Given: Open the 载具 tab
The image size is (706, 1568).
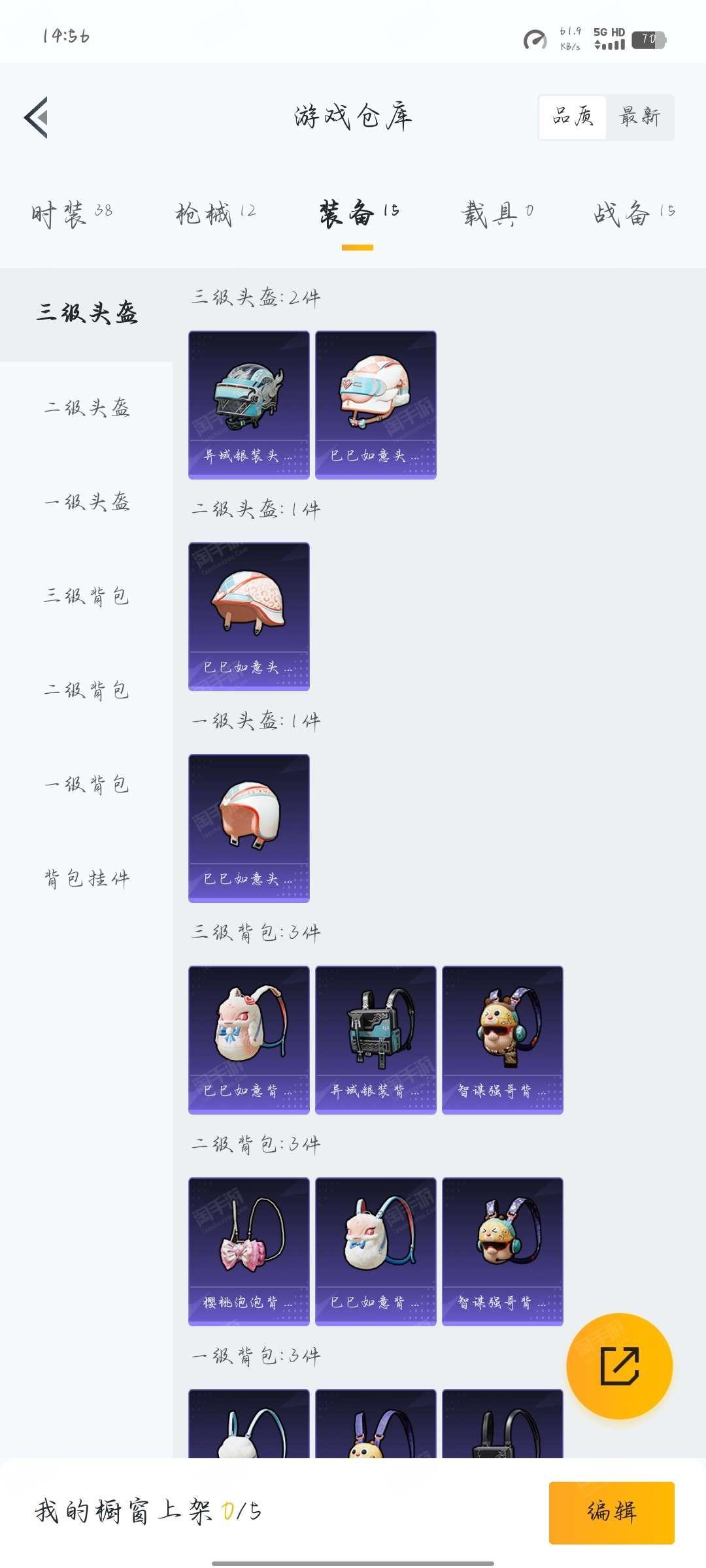Looking at the screenshot, I should [497, 214].
